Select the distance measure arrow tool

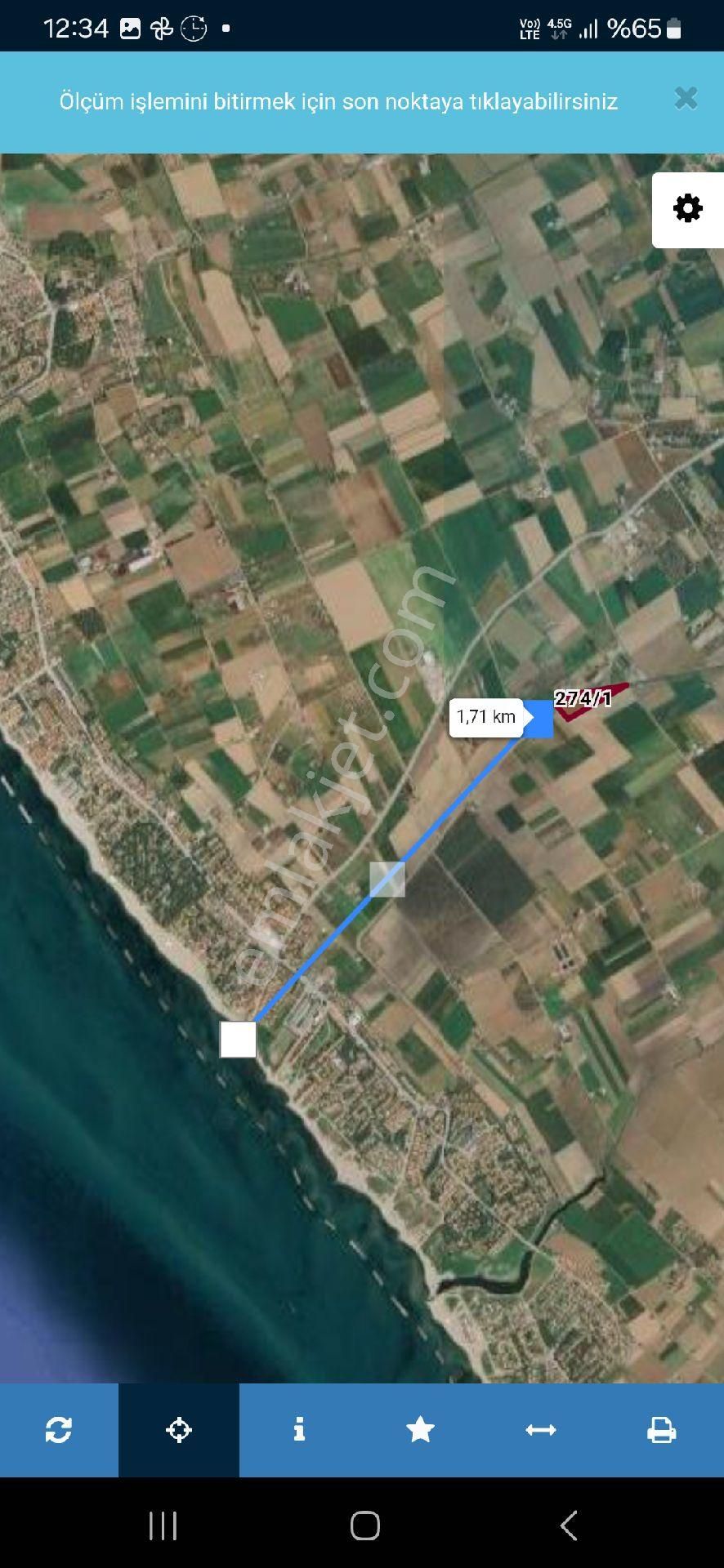(540, 1430)
